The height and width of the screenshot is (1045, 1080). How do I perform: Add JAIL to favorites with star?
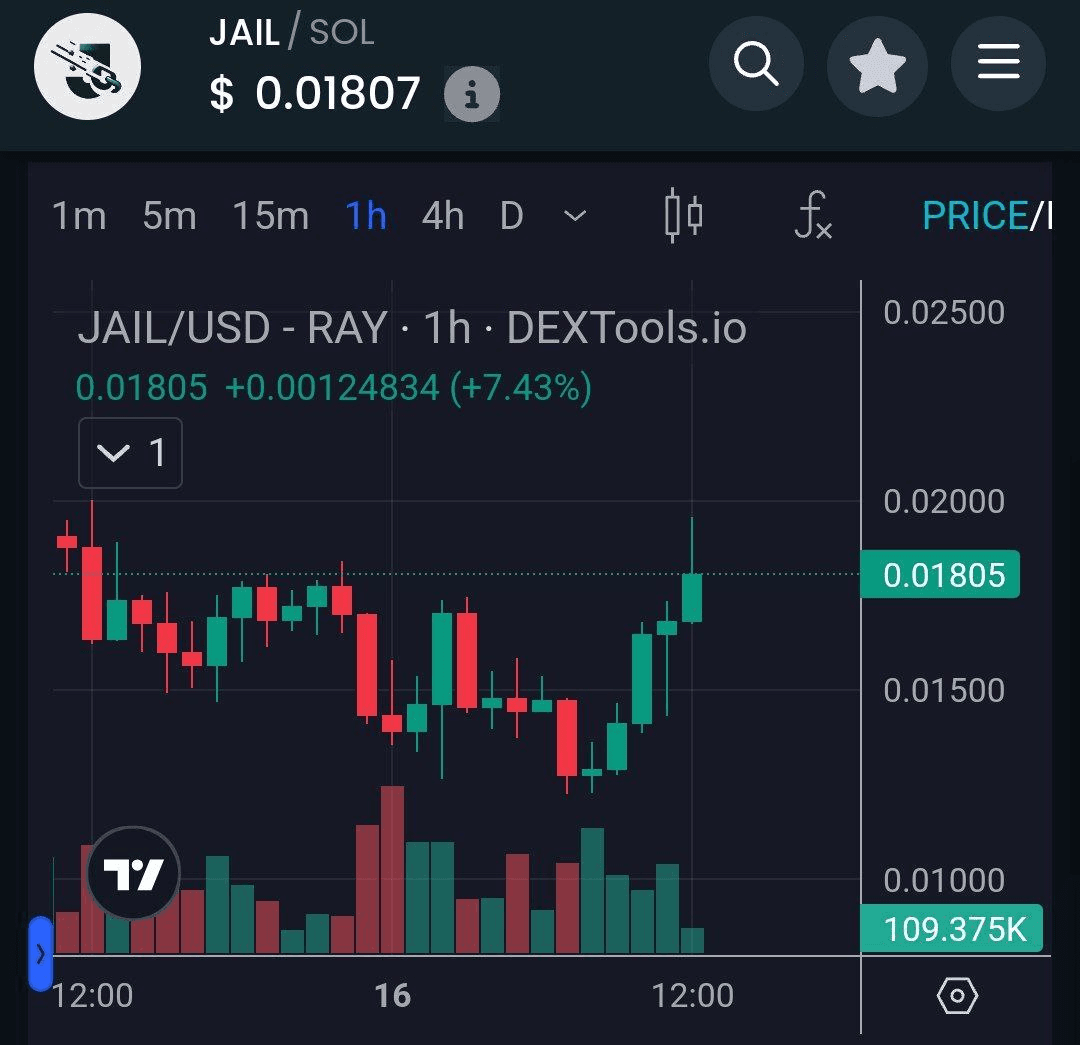tap(877, 66)
